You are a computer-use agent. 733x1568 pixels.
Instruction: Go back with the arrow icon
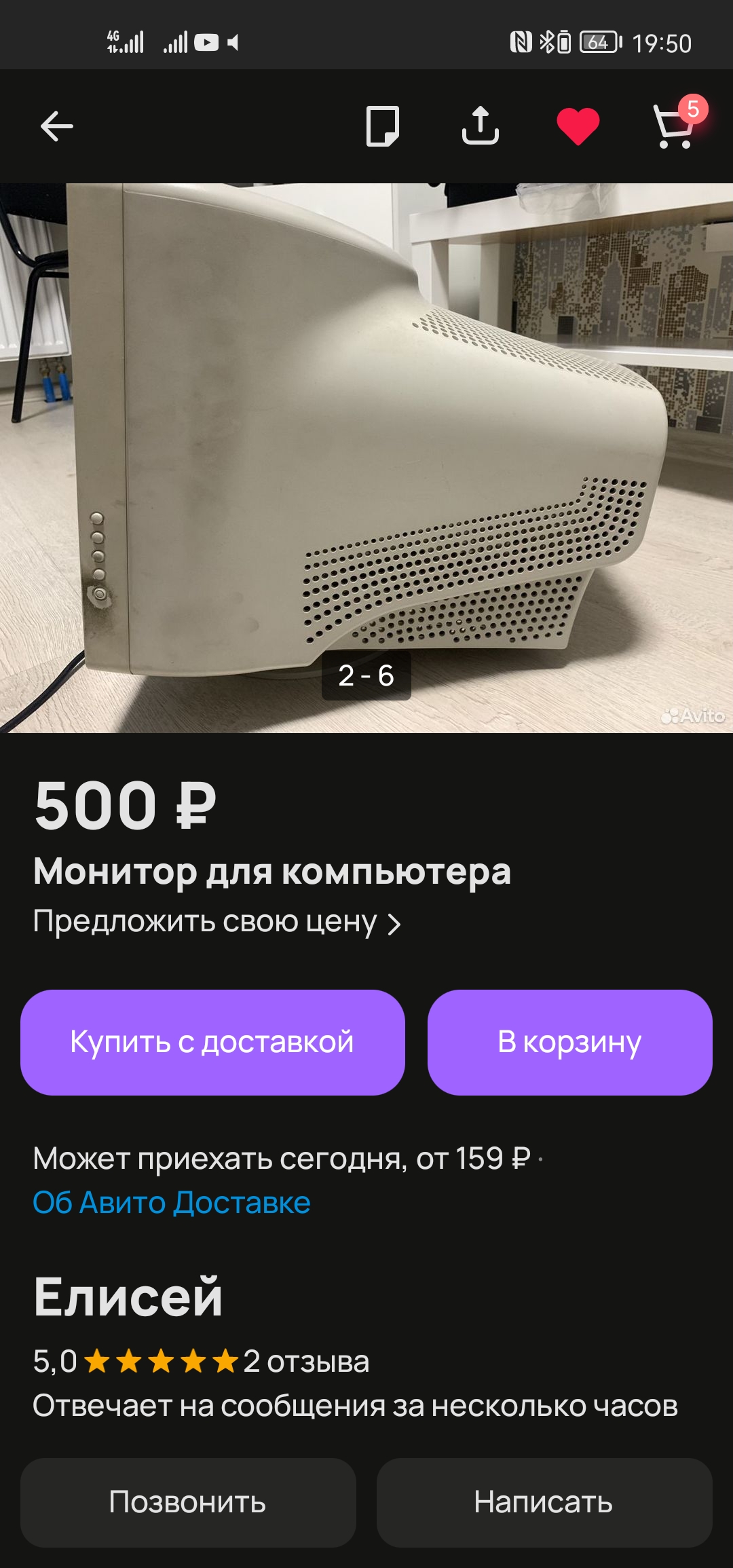coord(57,126)
